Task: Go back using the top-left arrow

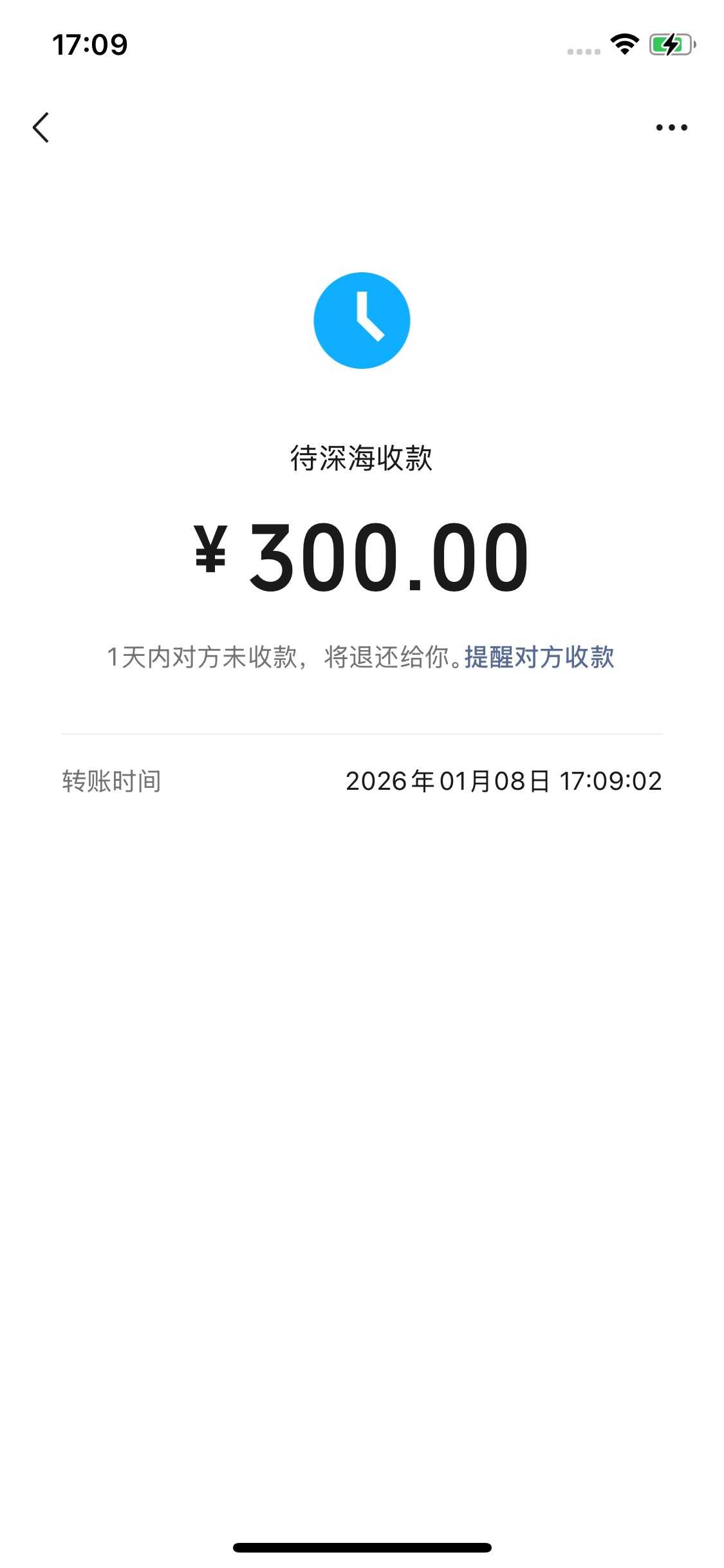Action: (x=41, y=127)
